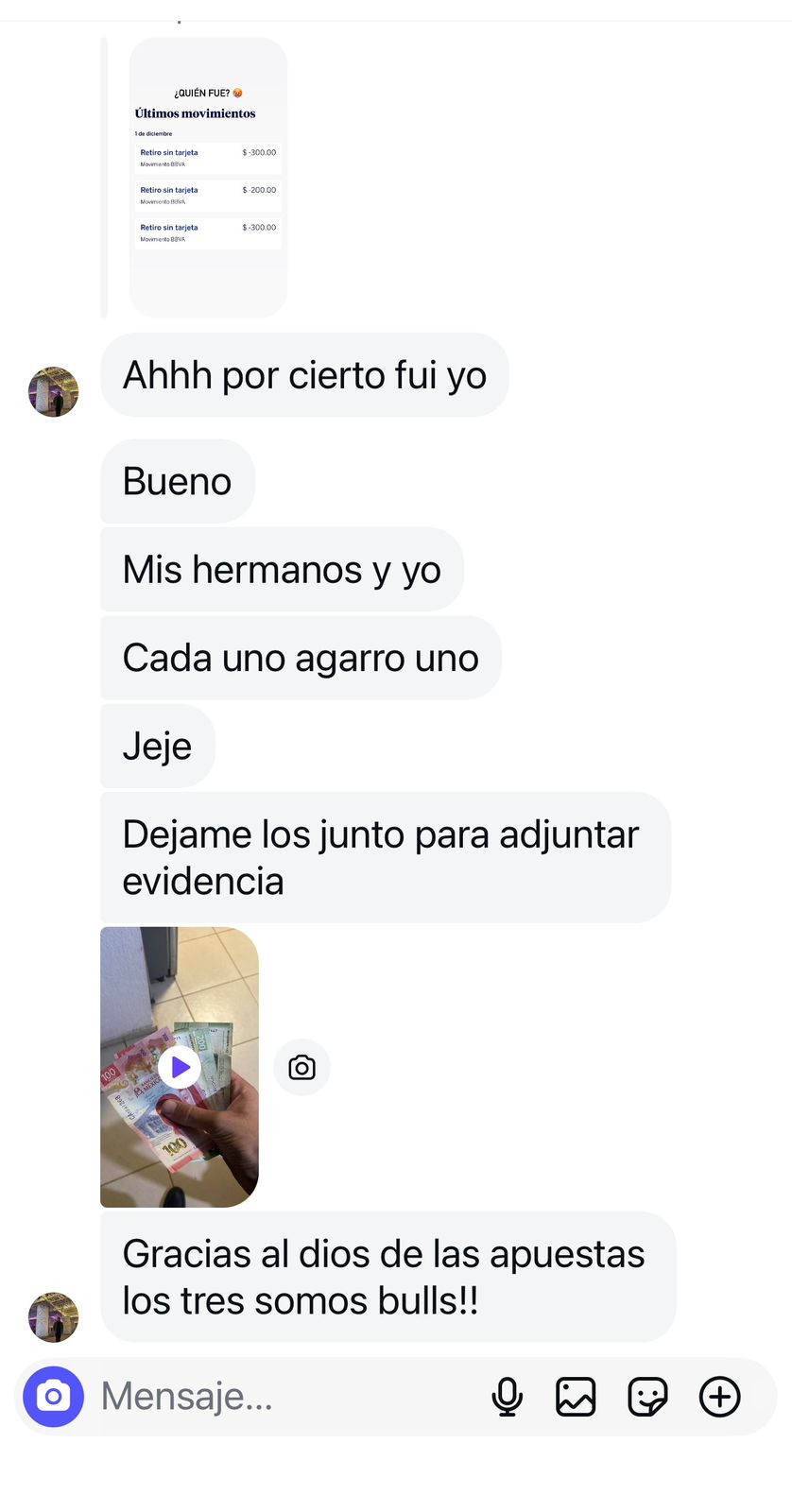Open more attachment options with the plus icon
This screenshot has width=792, height=1512.
pos(719,1396)
